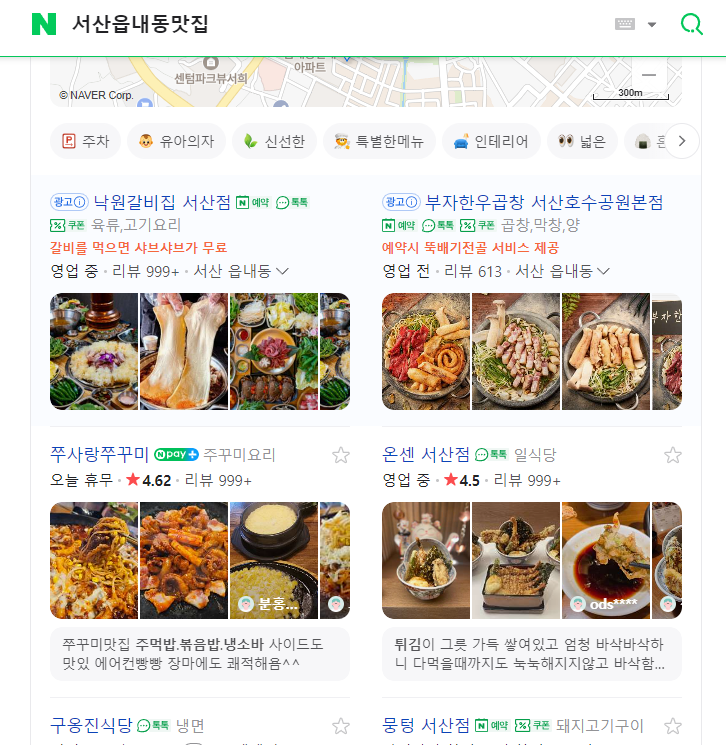Screen dimensions: 726x745
Task: Open 부자한우곱창 서산호수공원본점 listing
Action: pos(544,202)
